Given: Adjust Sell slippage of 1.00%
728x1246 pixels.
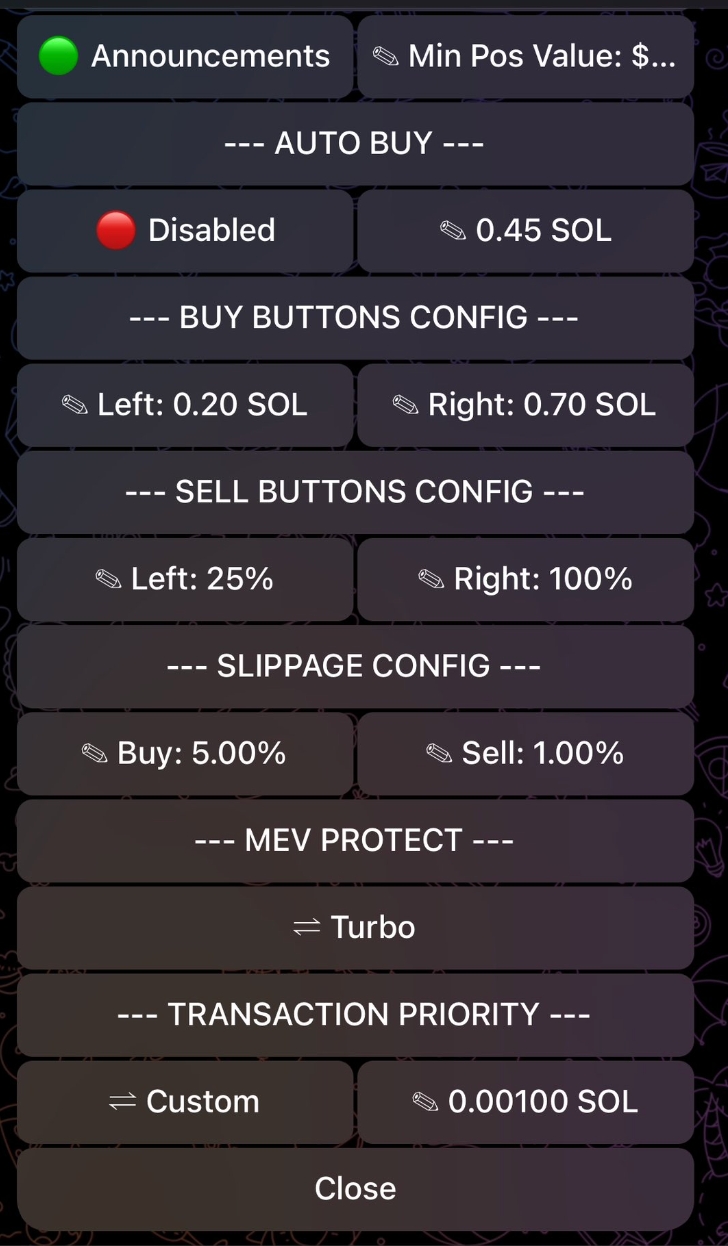Looking at the screenshot, I should pos(525,753).
